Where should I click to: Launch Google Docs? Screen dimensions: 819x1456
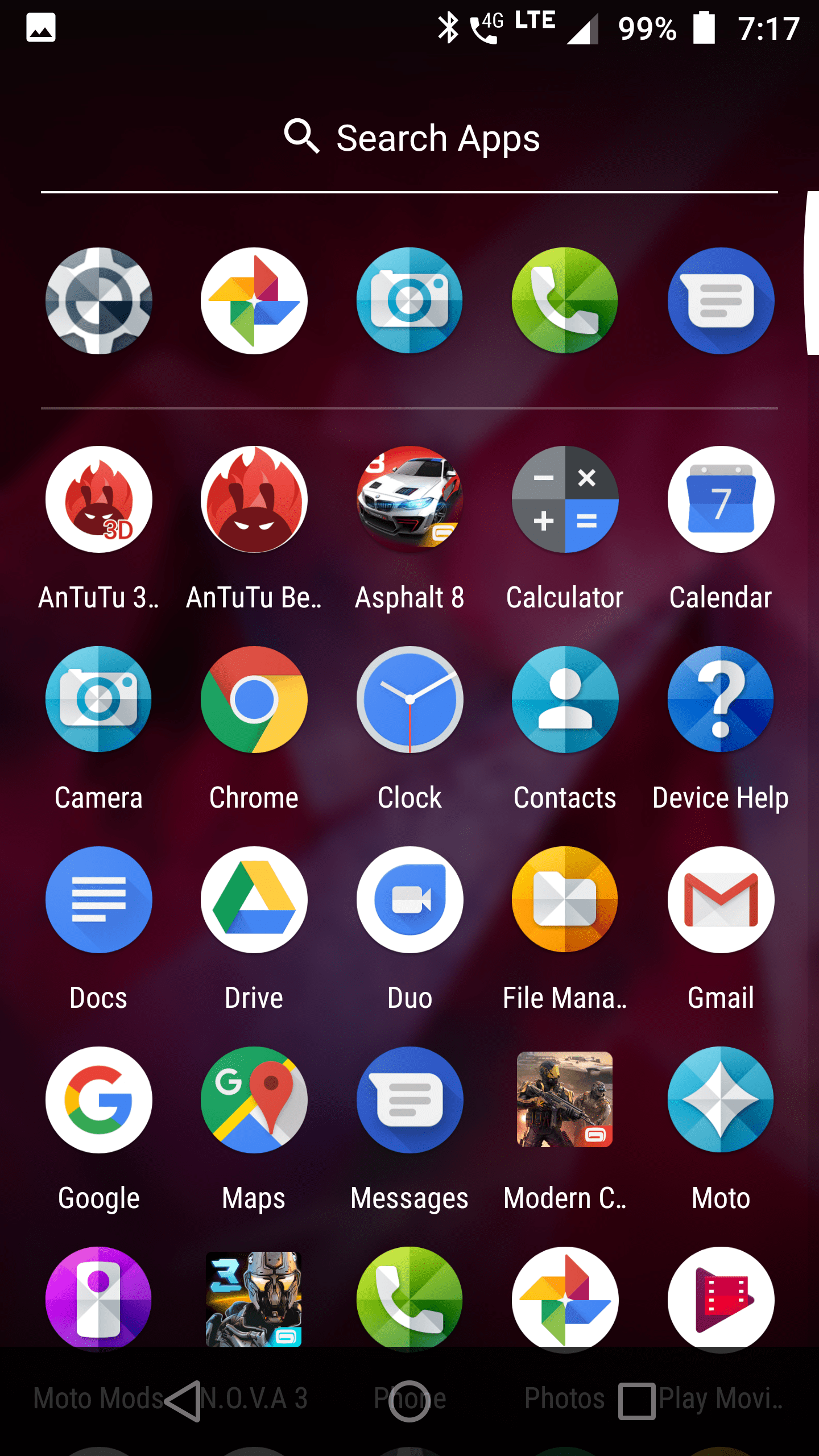pos(99,900)
